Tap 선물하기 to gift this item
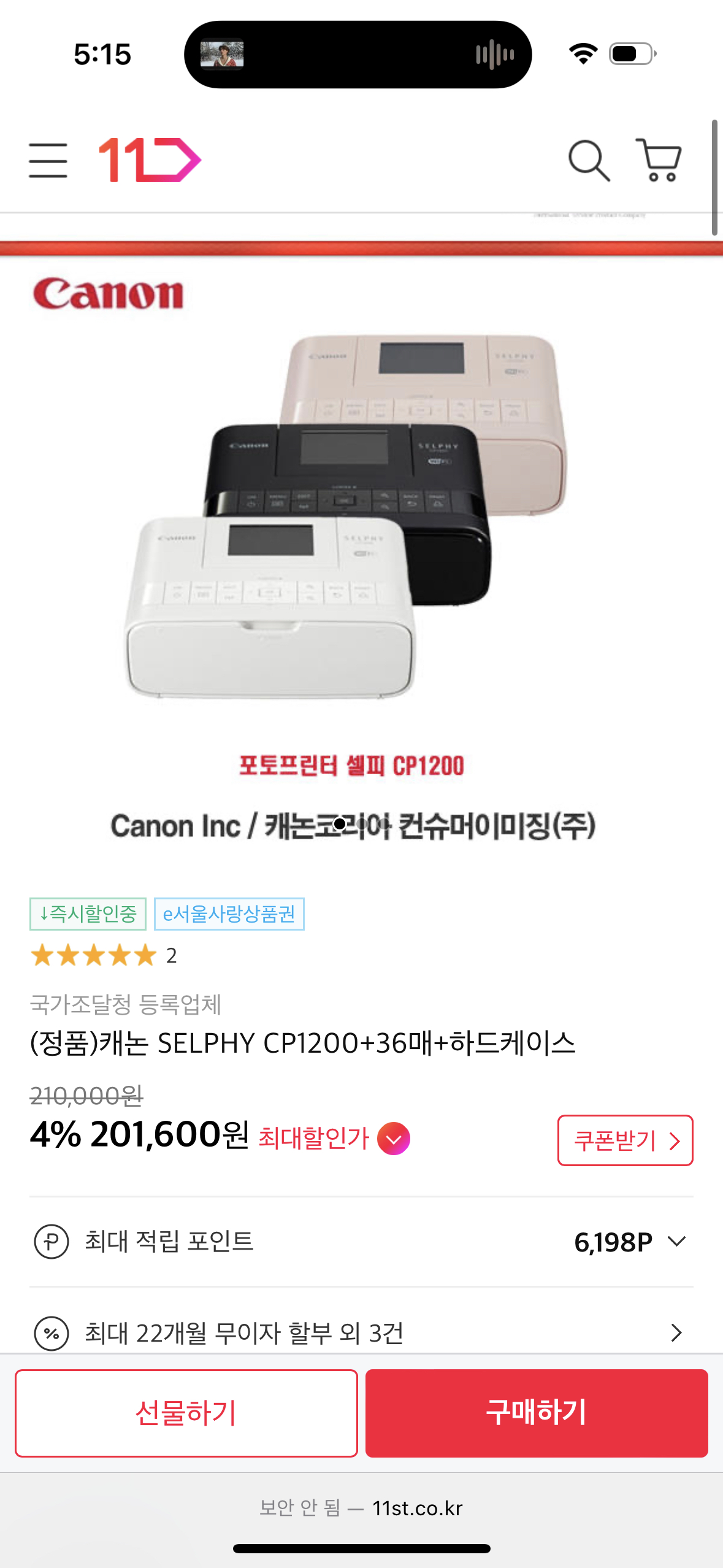Screen dimensions: 723x1568 186,1413
